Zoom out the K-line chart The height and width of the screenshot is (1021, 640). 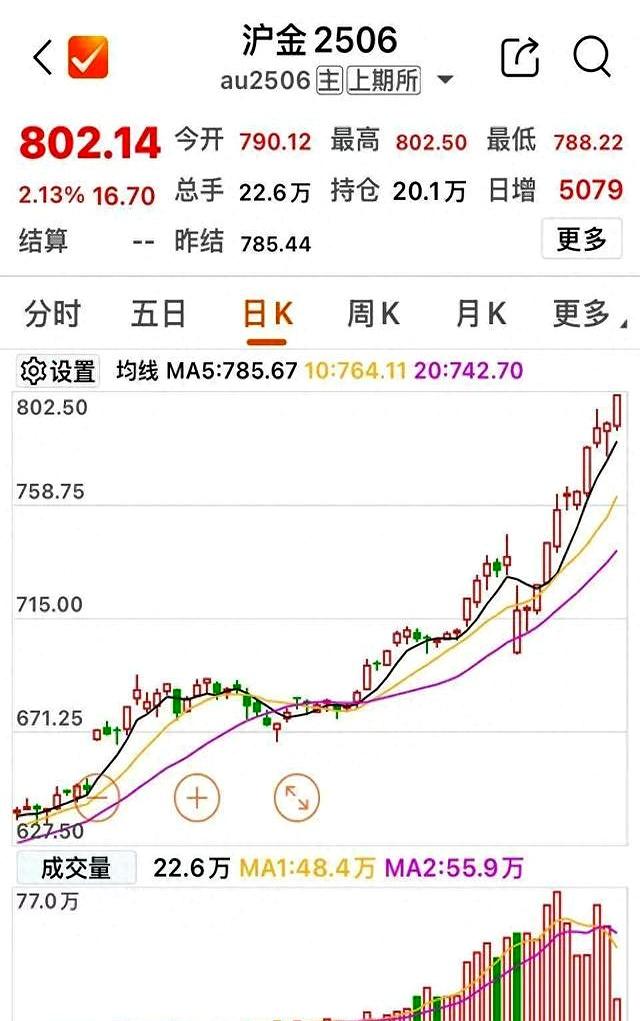coord(97,797)
